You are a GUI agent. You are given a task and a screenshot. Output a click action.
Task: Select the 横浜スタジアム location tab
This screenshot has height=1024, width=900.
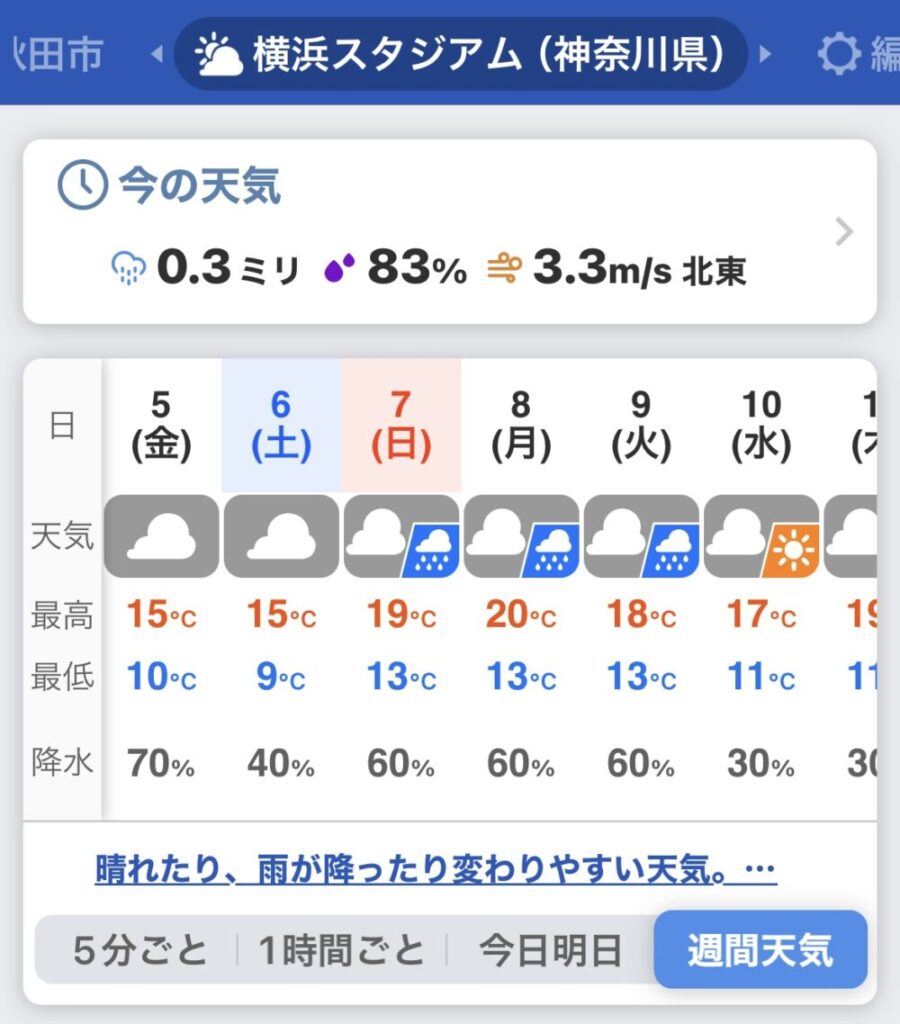461,54
